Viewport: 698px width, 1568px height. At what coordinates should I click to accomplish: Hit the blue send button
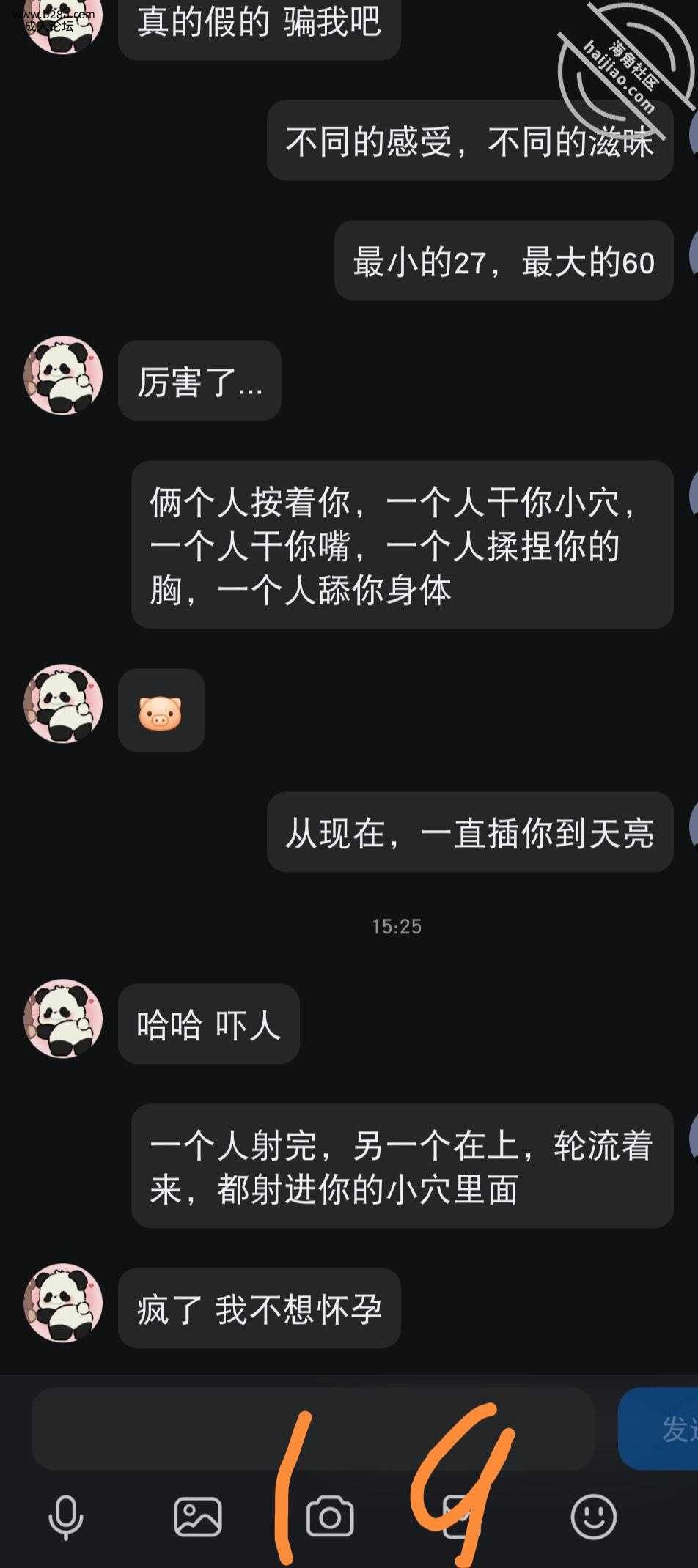(x=660, y=1428)
